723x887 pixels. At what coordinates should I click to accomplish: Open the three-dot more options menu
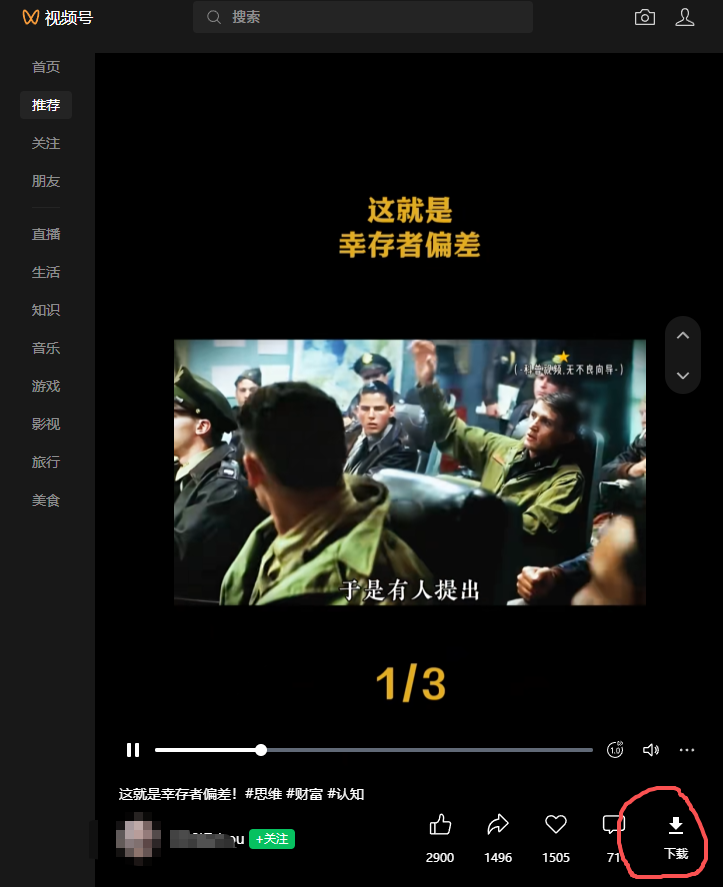pyautogui.click(x=687, y=750)
